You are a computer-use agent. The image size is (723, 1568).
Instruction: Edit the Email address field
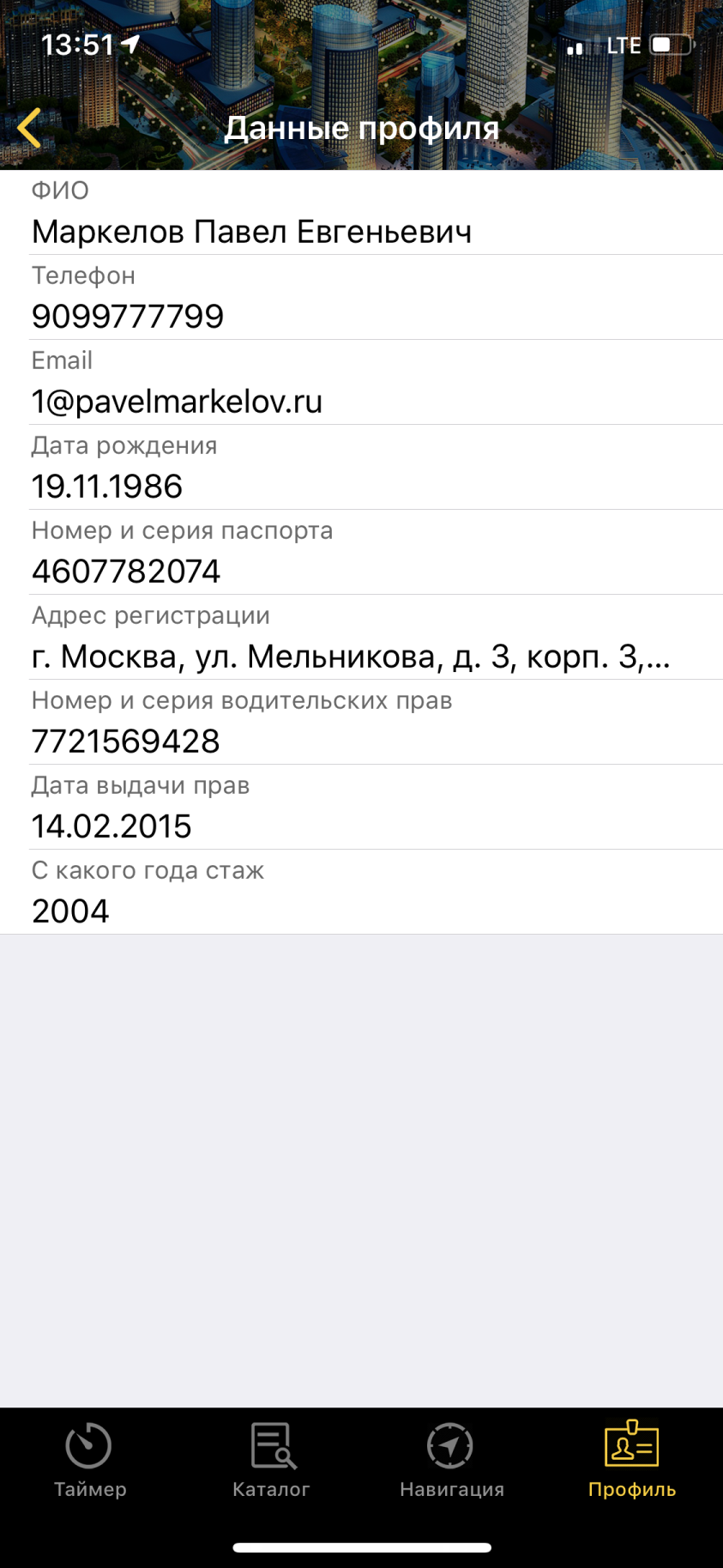point(361,383)
